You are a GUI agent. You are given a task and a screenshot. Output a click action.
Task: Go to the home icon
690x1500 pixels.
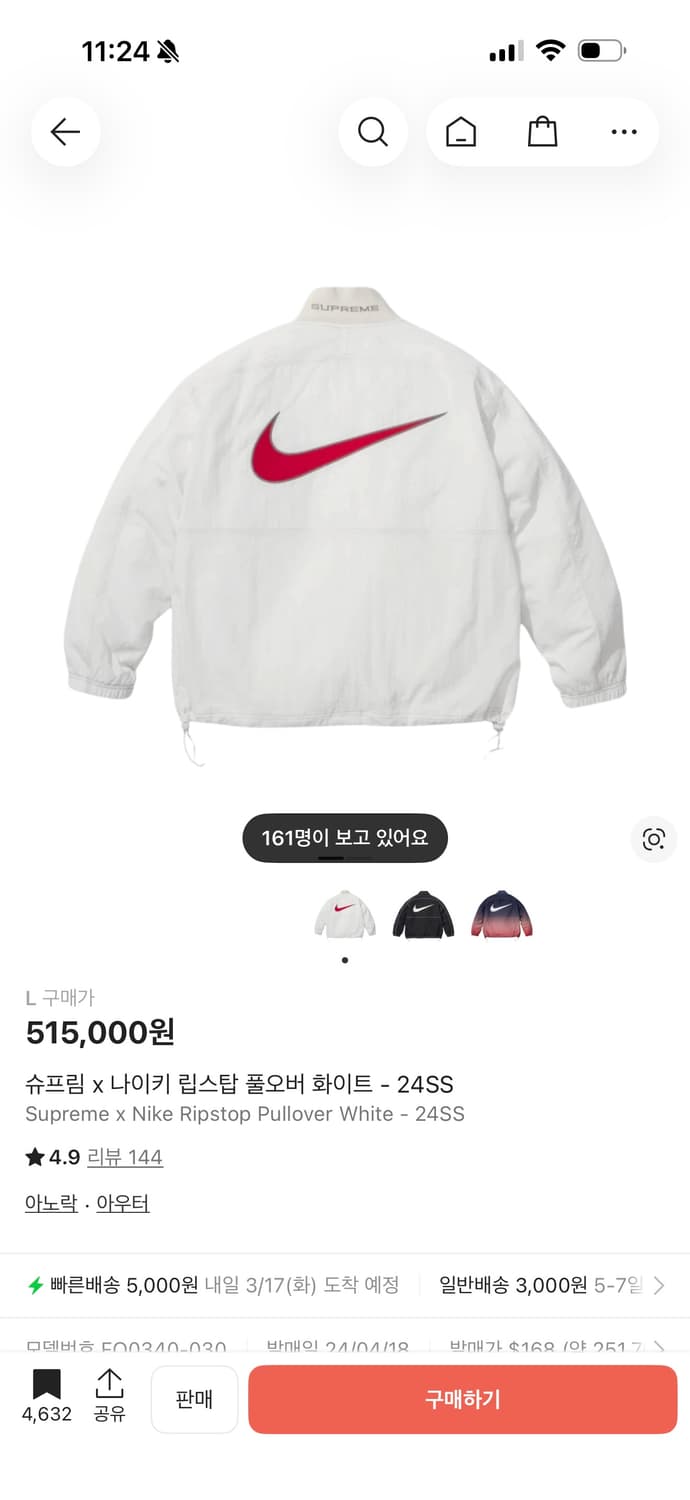click(461, 132)
